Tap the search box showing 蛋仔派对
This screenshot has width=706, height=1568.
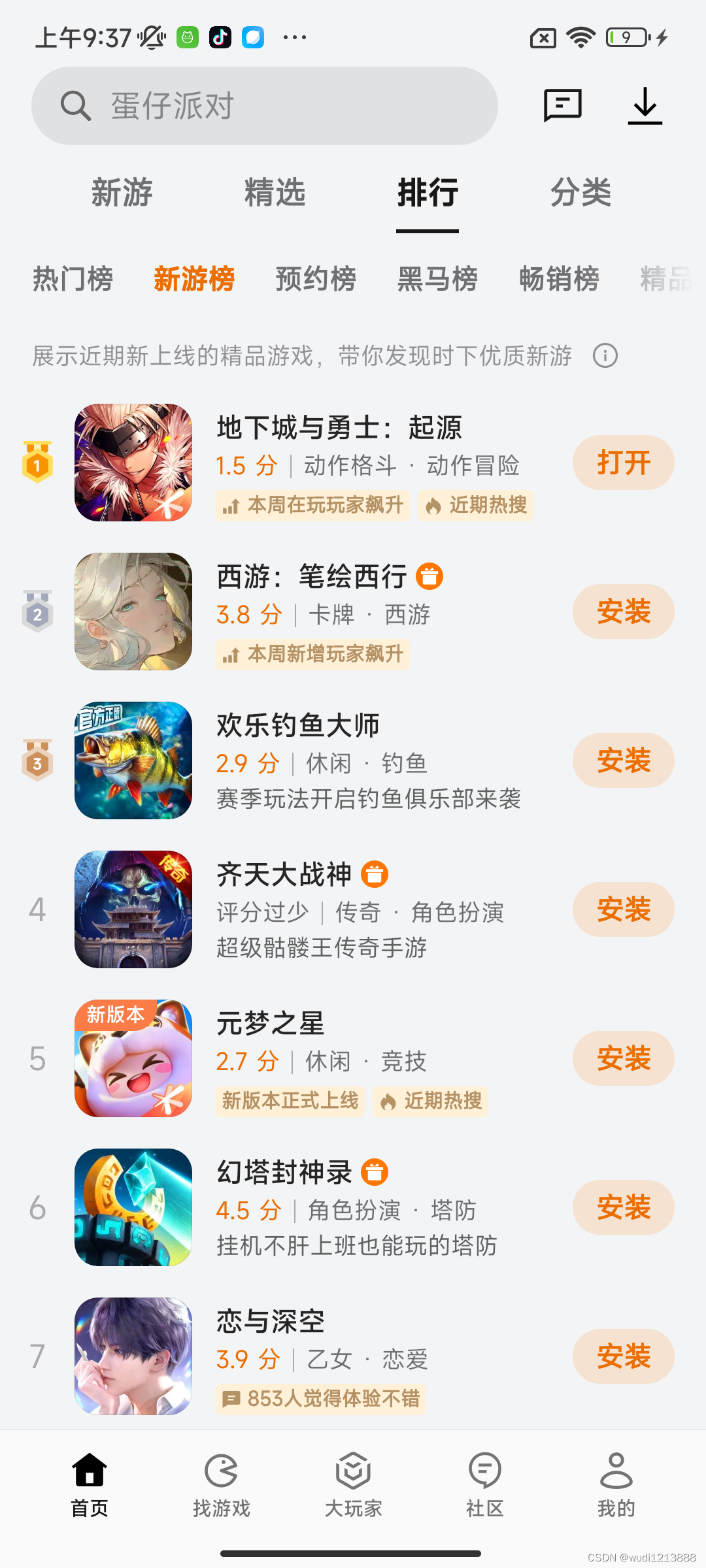(265, 106)
